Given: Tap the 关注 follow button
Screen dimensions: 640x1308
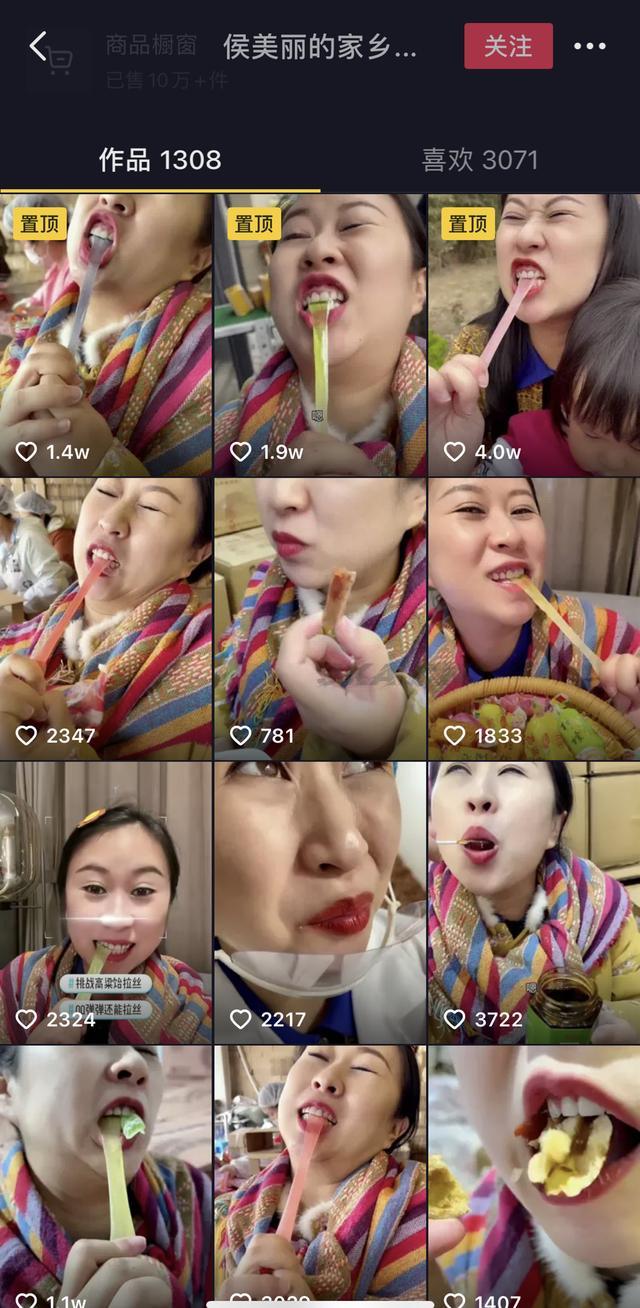Looking at the screenshot, I should [x=508, y=46].
